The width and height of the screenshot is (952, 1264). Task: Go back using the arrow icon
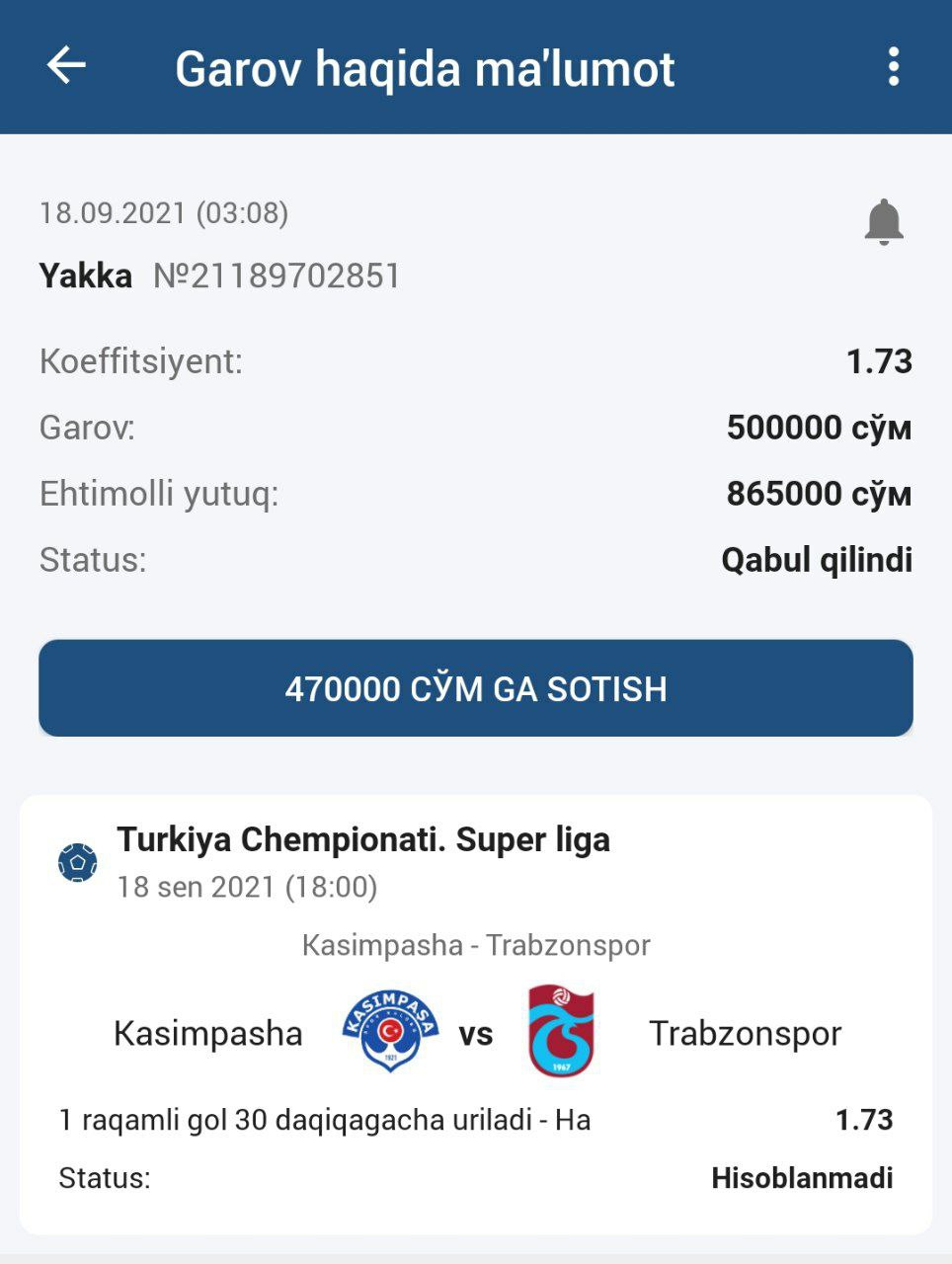click(66, 66)
